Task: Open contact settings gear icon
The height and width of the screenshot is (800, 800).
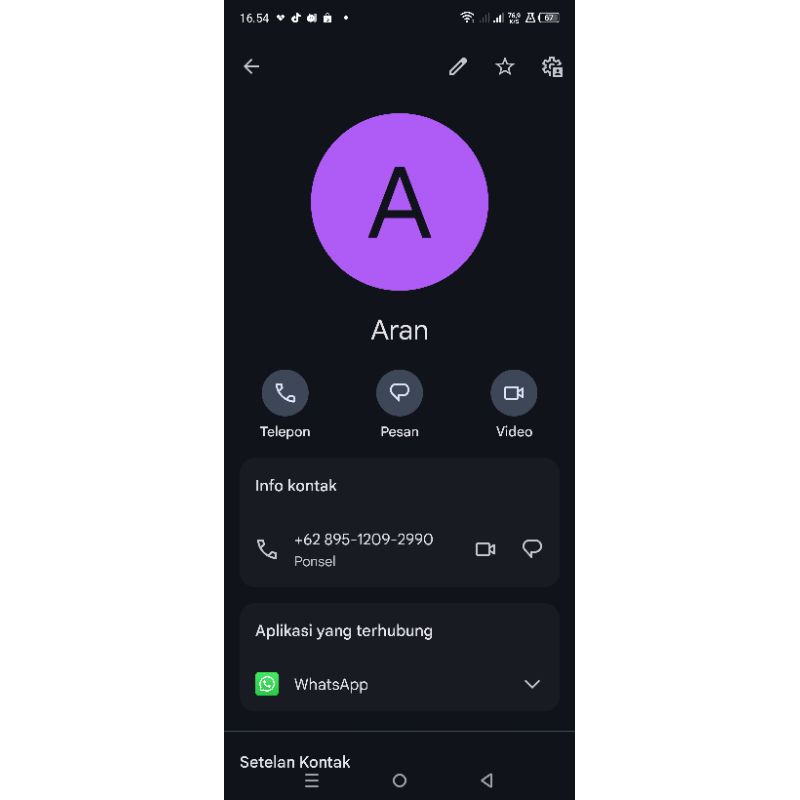Action: 552,67
